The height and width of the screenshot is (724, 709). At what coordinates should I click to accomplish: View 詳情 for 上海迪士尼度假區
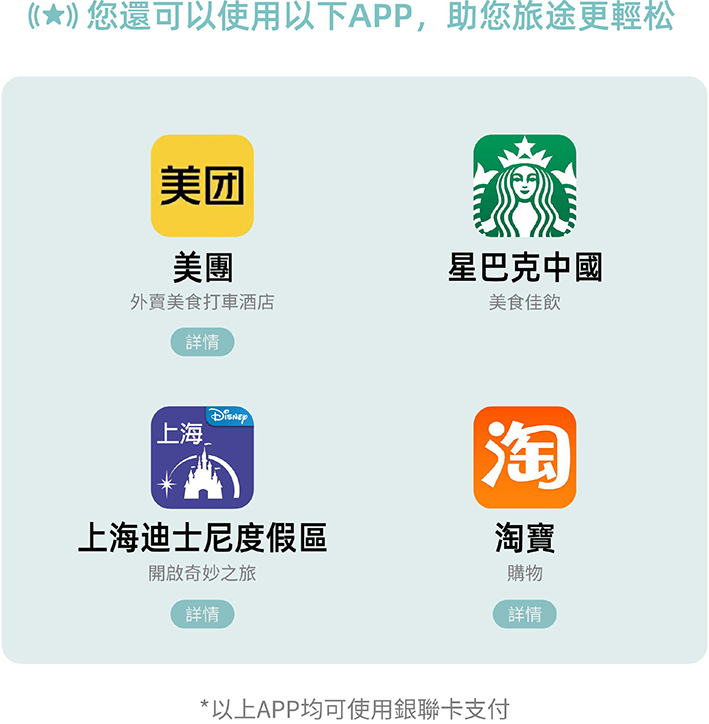coord(202,614)
